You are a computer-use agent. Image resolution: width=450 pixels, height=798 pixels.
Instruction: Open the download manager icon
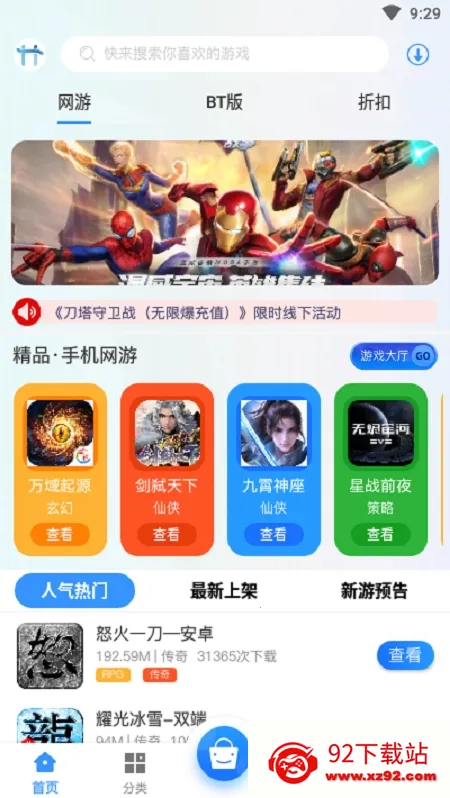click(x=417, y=54)
